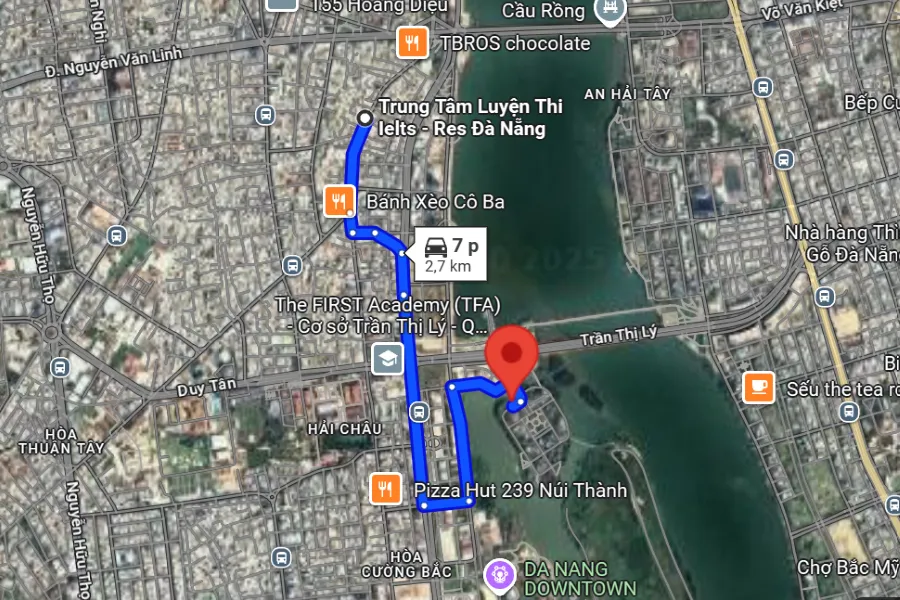Viewport: 900px width, 600px height.
Task: Select the Trung Tâm Luyện Thi Ielts start point
Action: coord(365,119)
